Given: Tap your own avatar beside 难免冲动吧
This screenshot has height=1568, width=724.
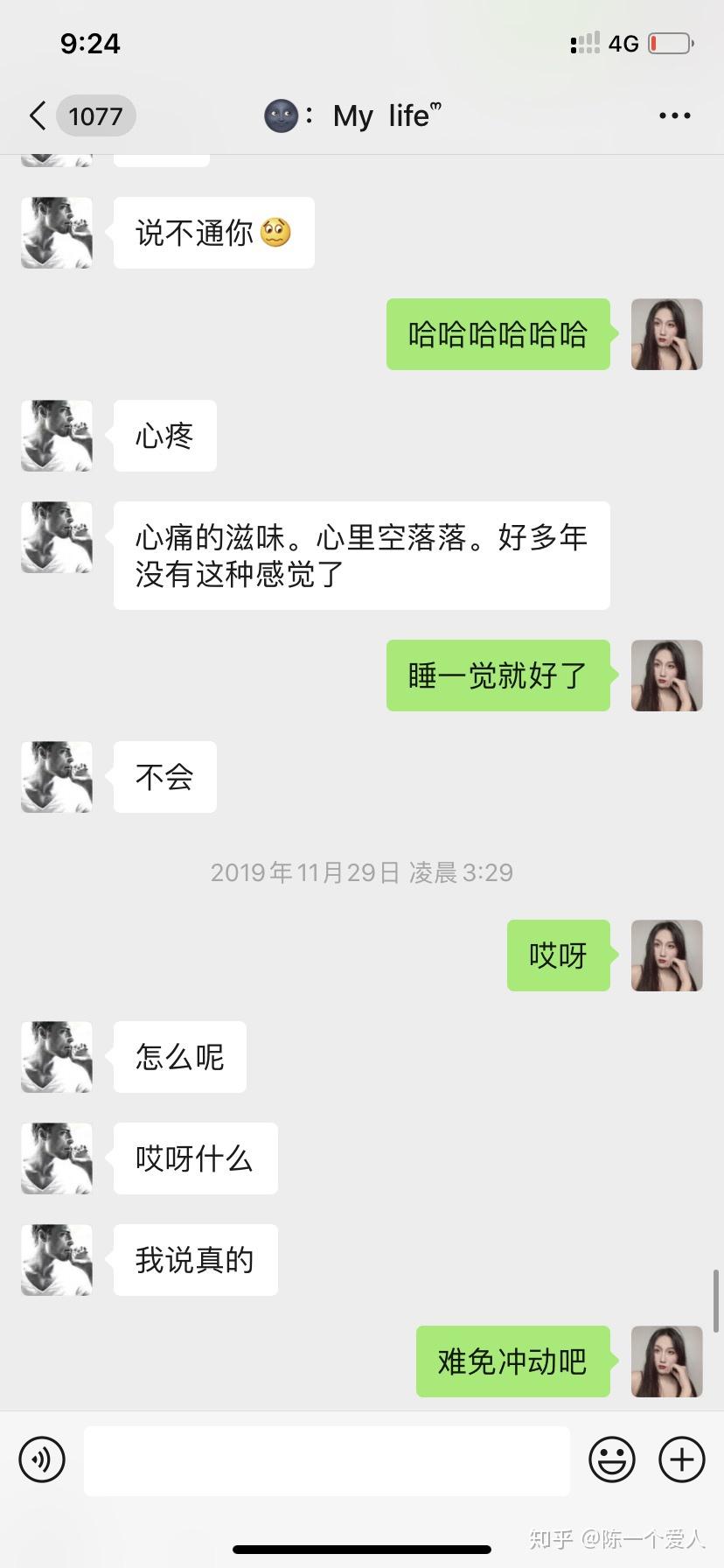Looking at the screenshot, I should (666, 1361).
